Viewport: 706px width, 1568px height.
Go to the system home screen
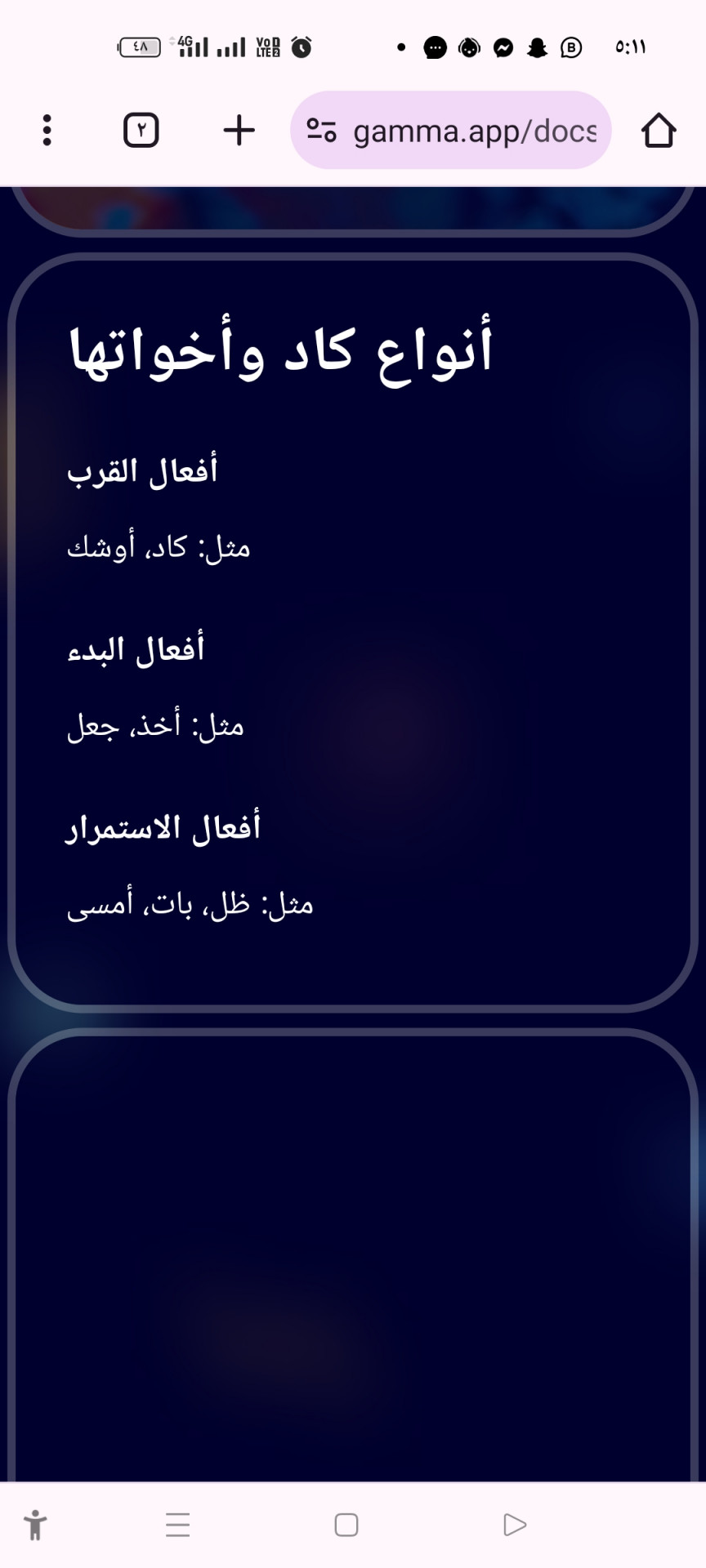click(x=346, y=1525)
